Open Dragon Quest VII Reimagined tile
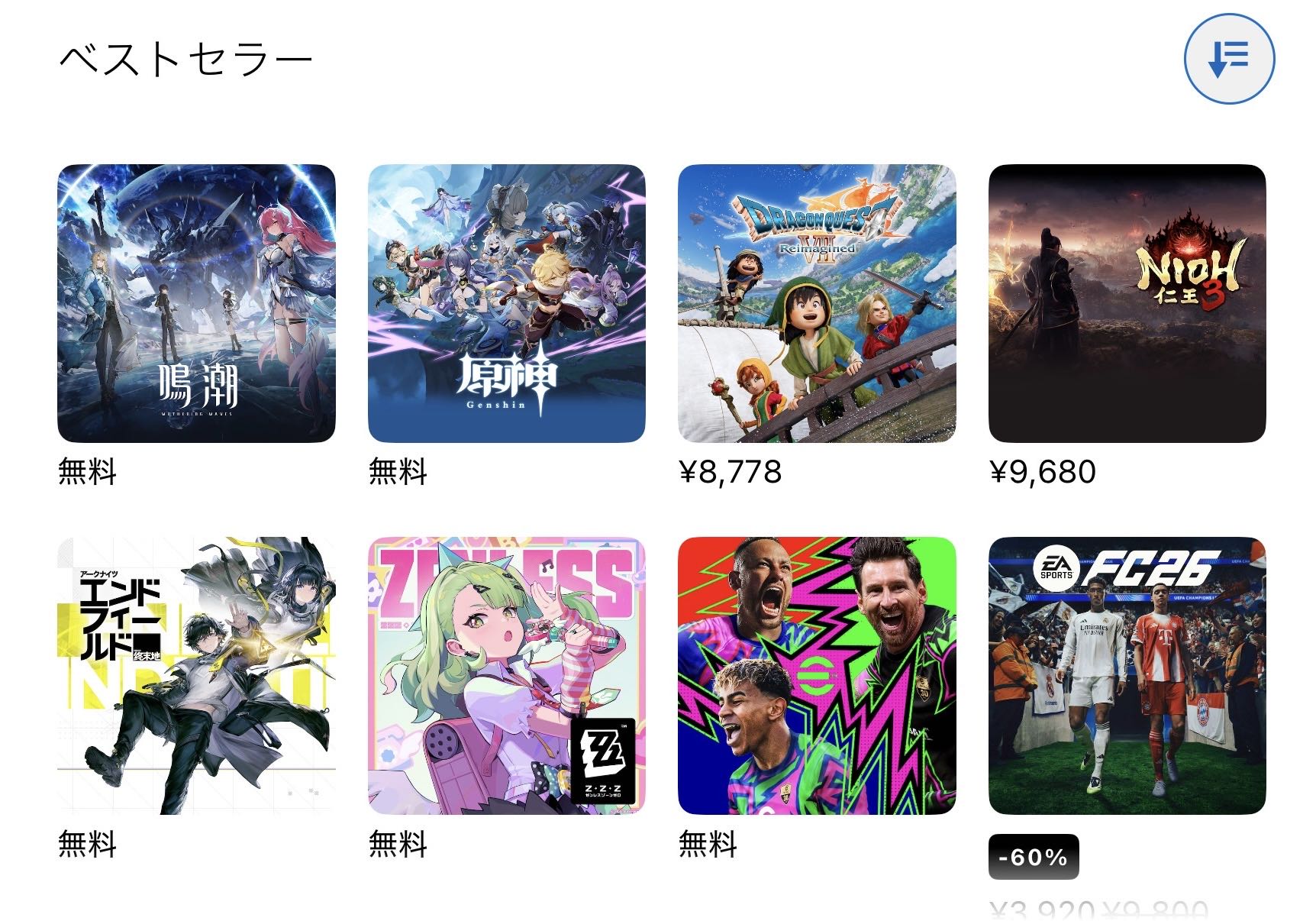 [816, 303]
